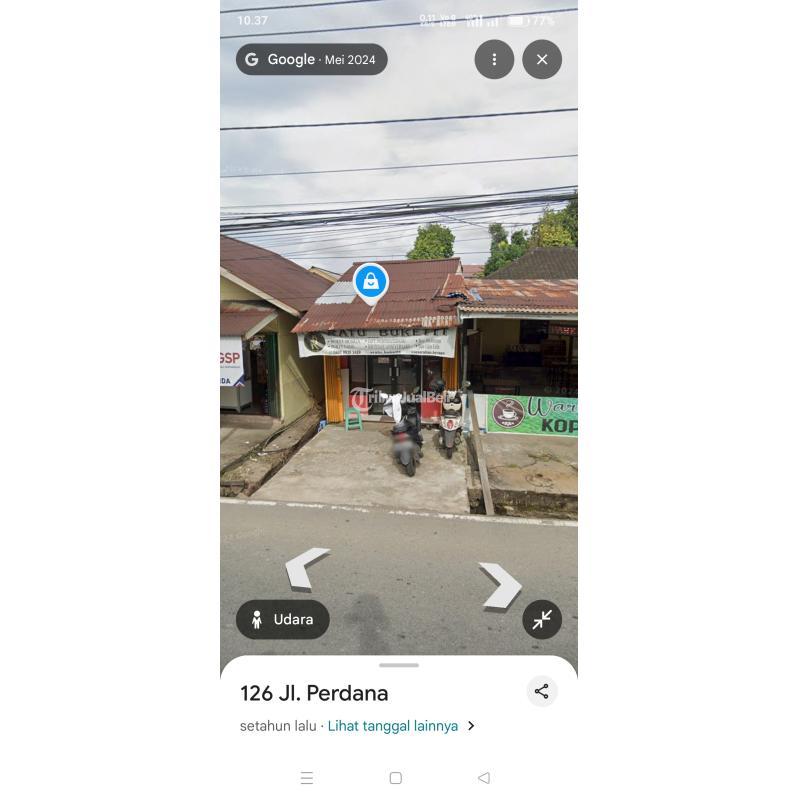Tap the bottom sheet's drag handle
This screenshot has width=800, height=800.
coord(399,665)
